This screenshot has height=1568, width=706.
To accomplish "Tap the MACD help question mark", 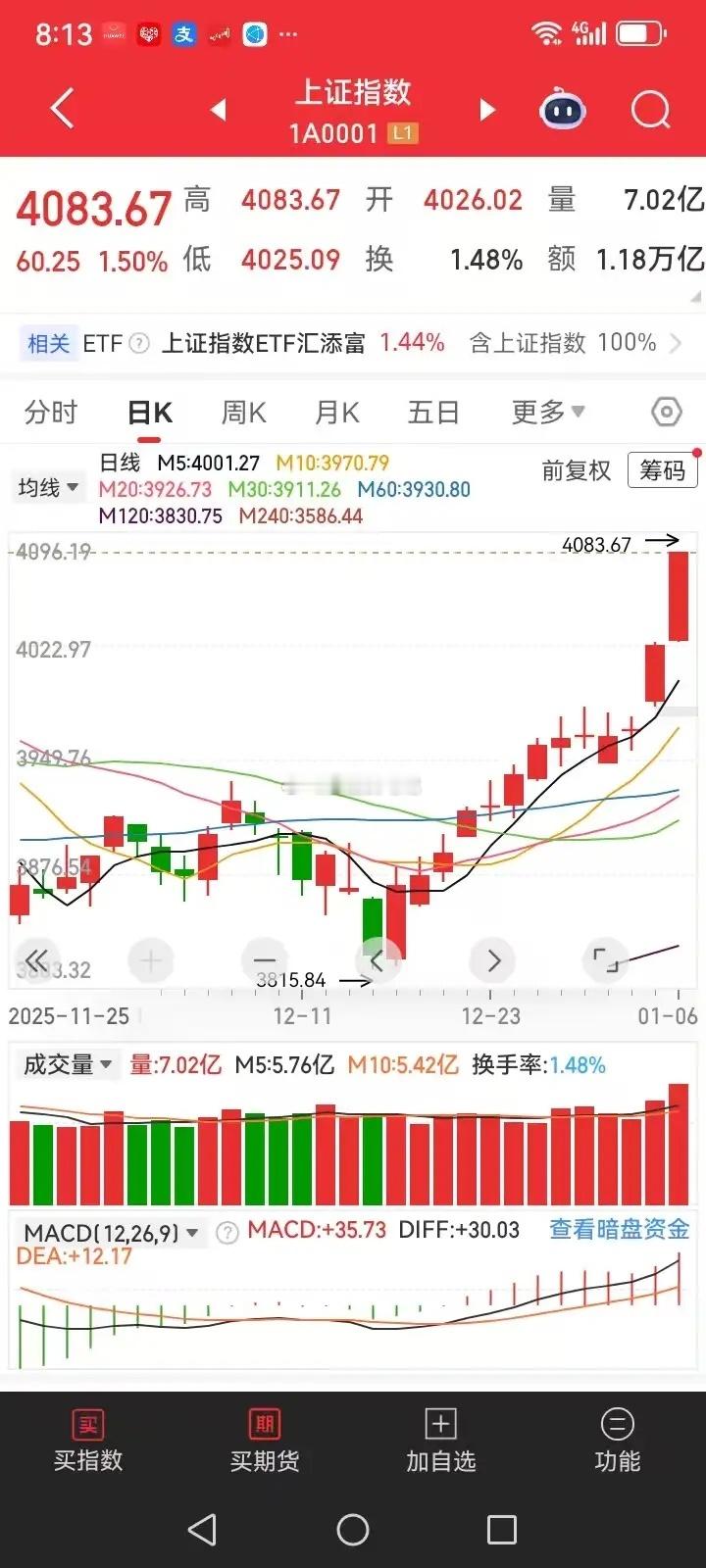I will pos(228,1231).
